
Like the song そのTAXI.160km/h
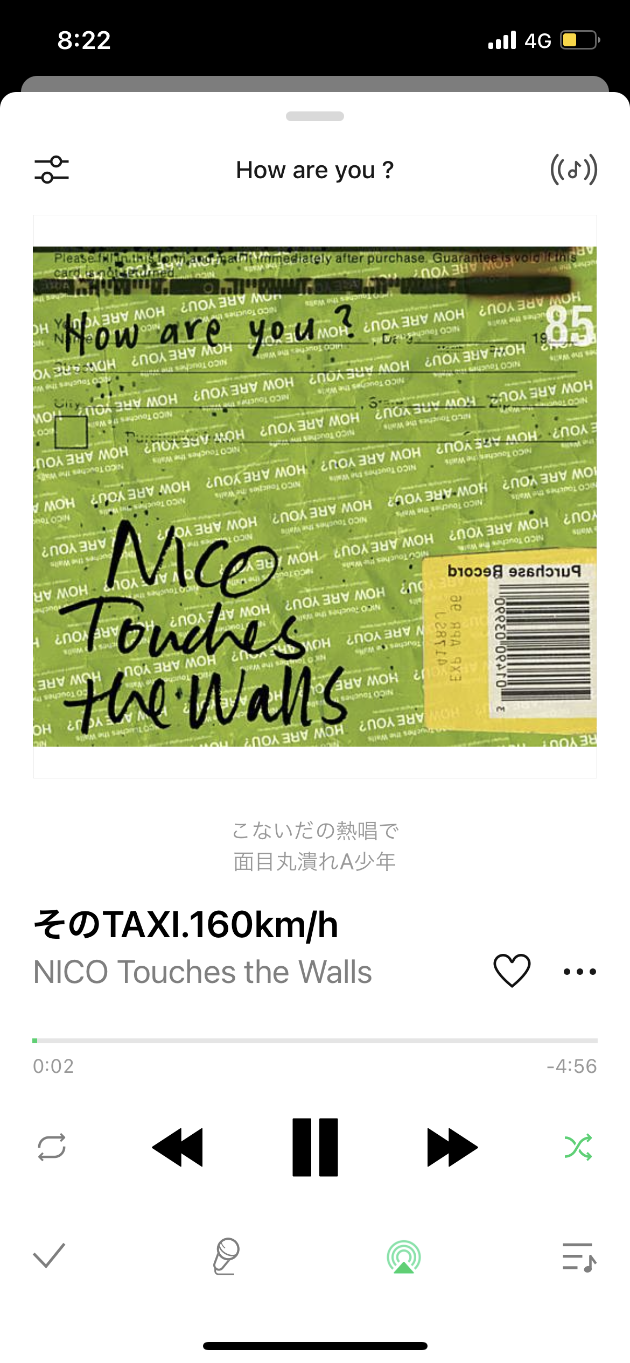click(511, 971)
